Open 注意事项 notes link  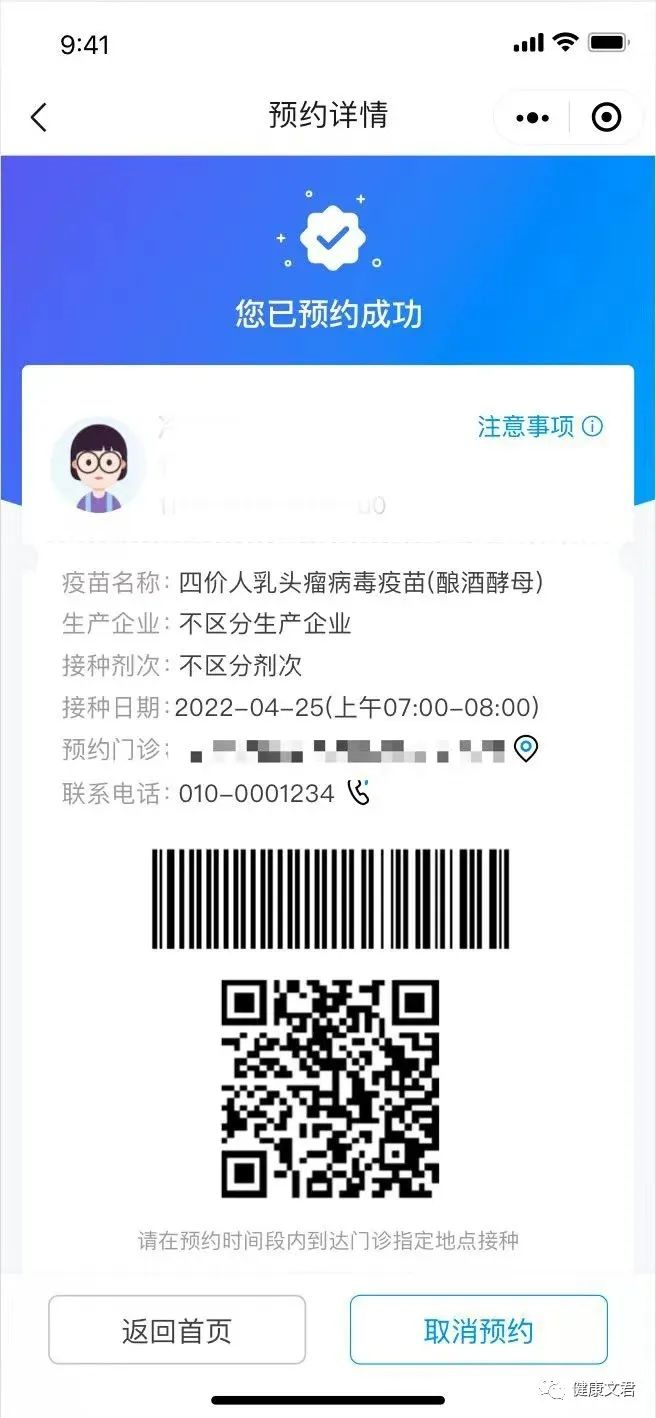540,427
